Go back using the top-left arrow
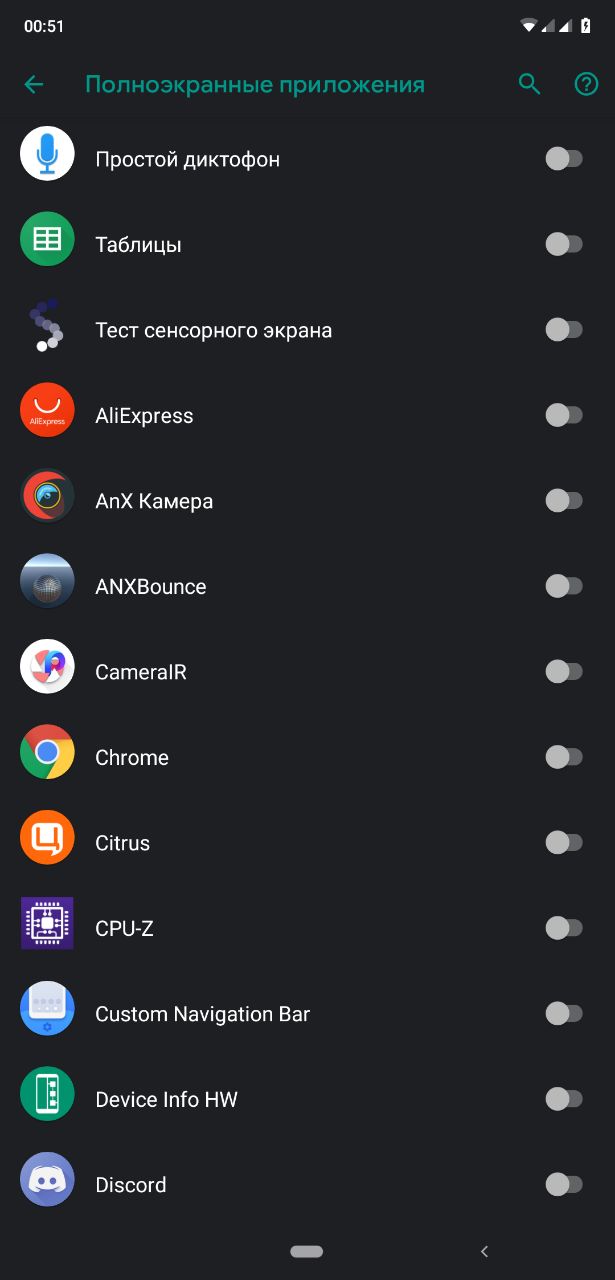615x1280 pixels. [34, 85]
